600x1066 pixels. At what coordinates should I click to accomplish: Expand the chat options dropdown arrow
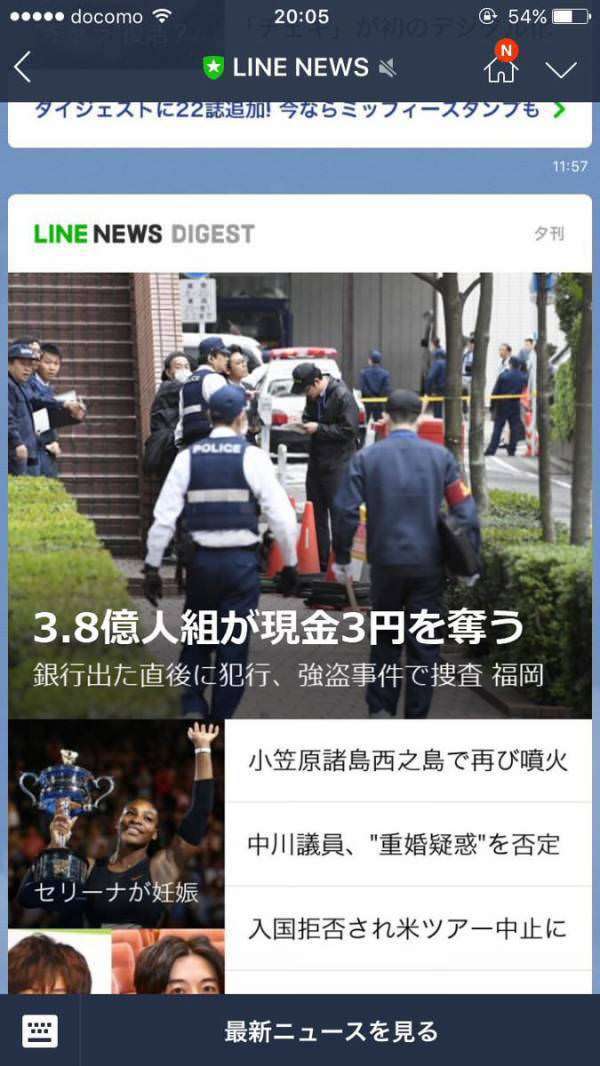561,69
